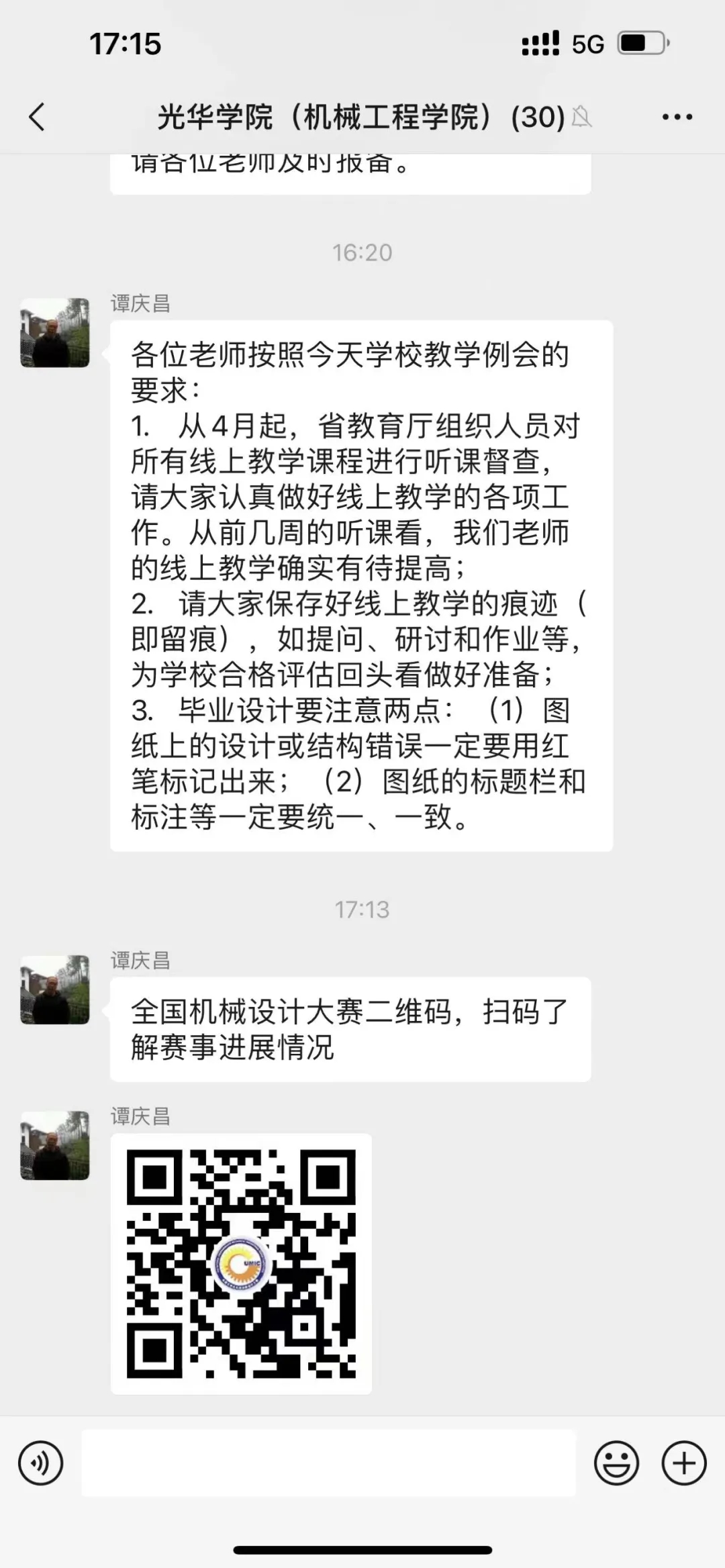Tap 谭庆昌's avatar beside the 16:20 message
The height and width of the screenshot is (1568, 725).
(x=55, y=333)
